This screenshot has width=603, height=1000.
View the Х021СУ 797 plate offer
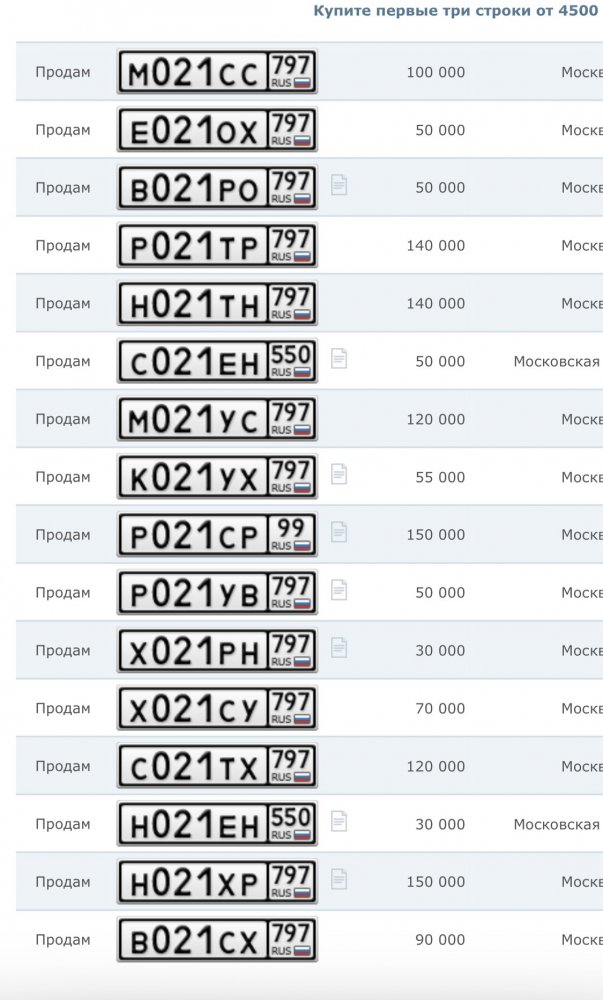(x=216, y=709)
